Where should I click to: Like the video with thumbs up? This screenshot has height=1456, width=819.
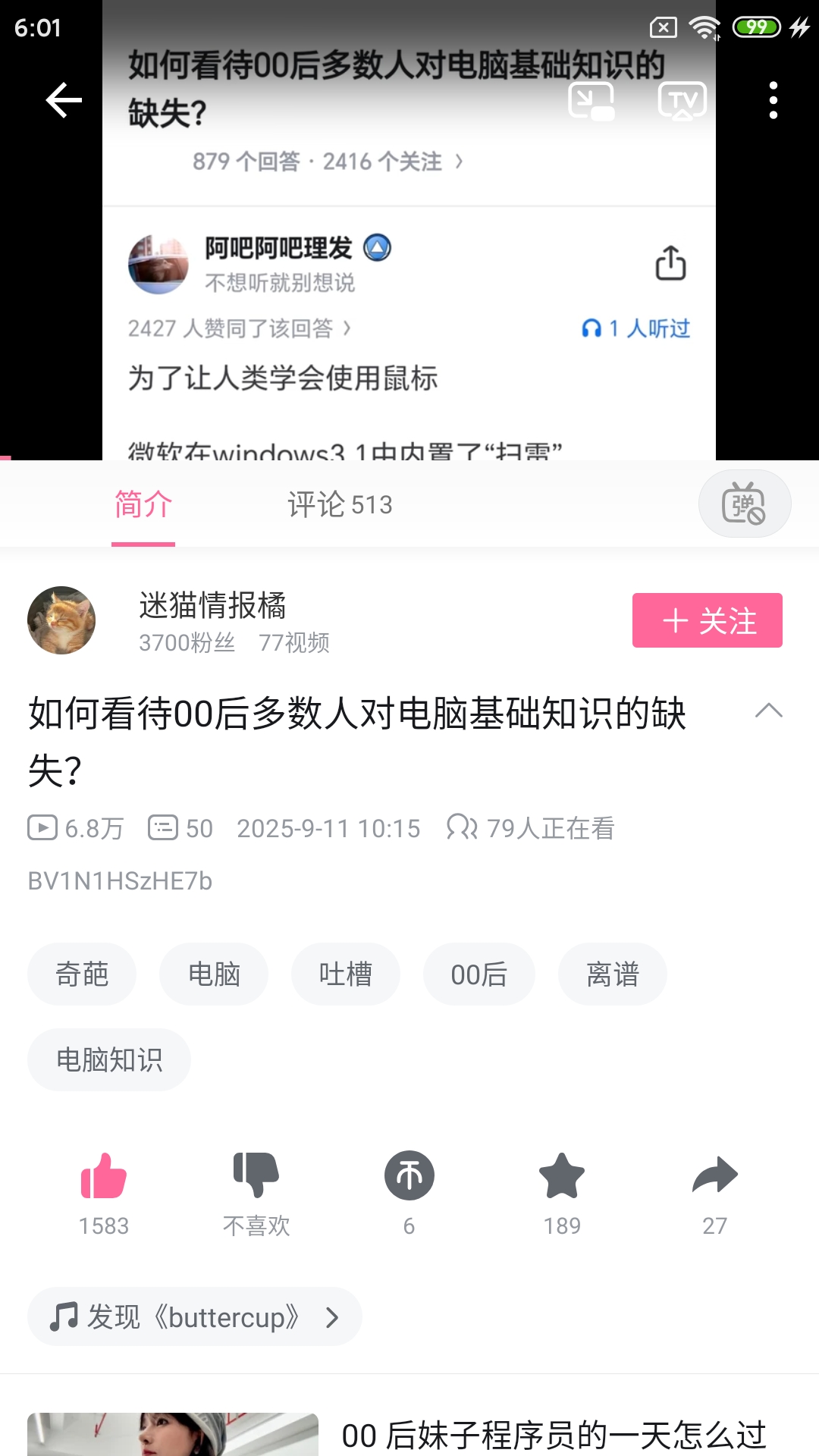(x=104, y=1177)
